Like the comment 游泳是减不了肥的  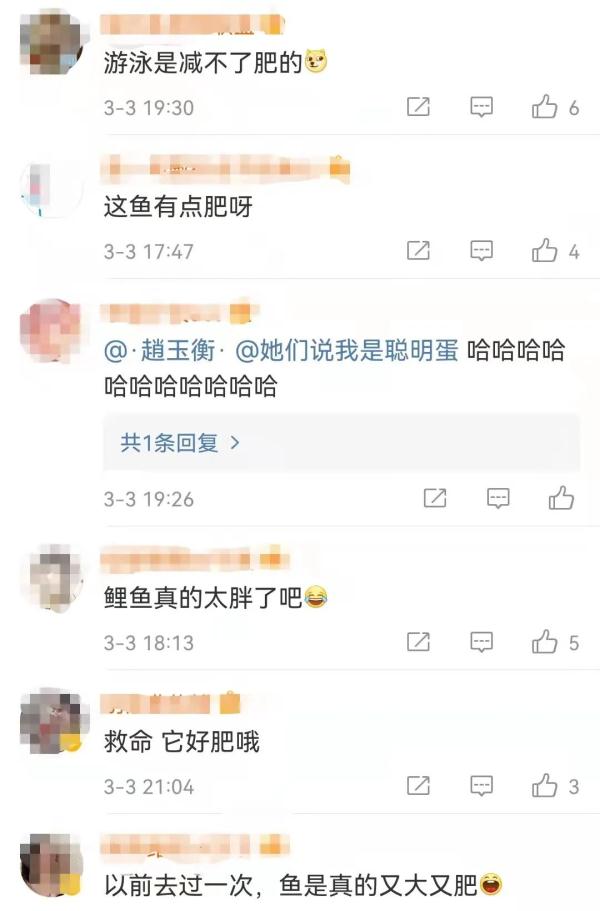click(x=545, y=107)
